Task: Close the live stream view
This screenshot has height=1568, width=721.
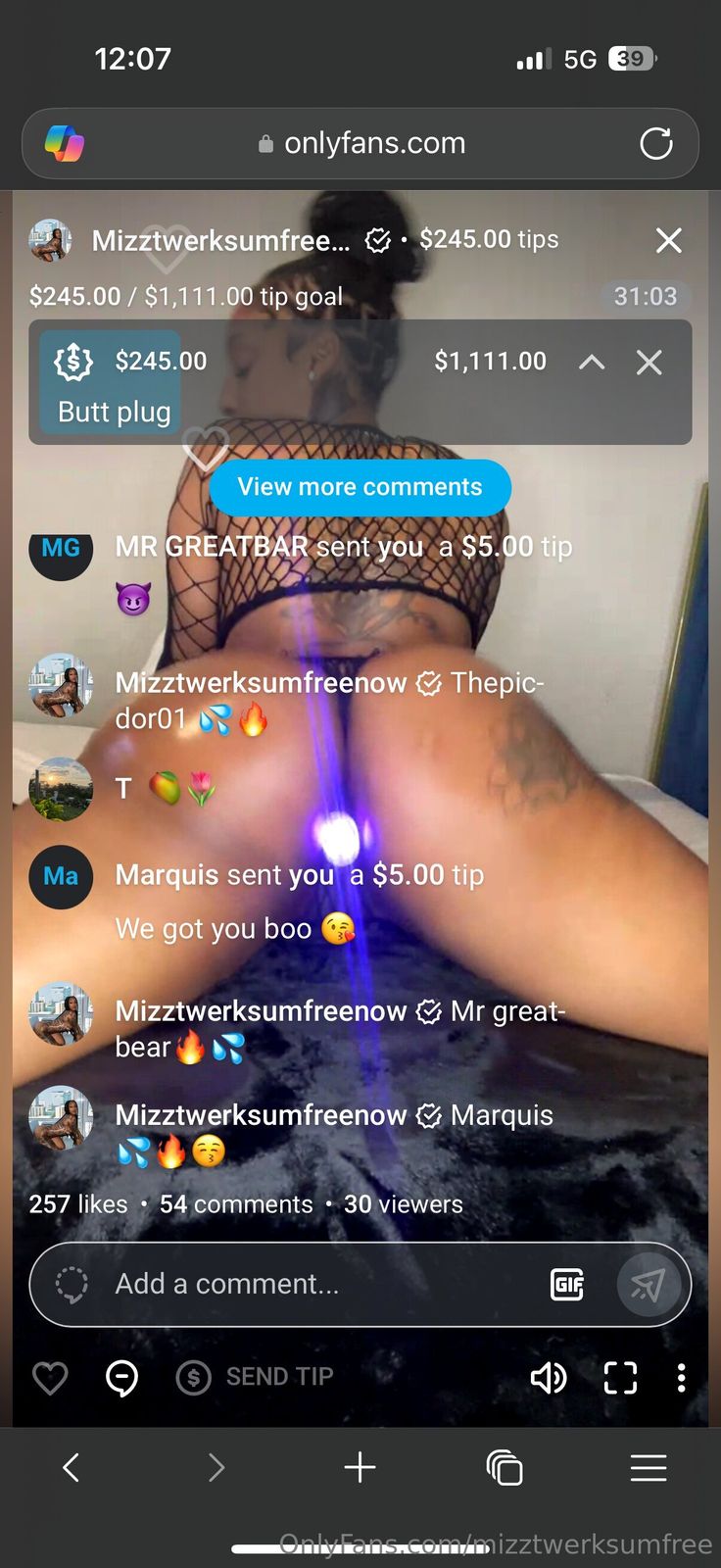Action: point(668,240)
